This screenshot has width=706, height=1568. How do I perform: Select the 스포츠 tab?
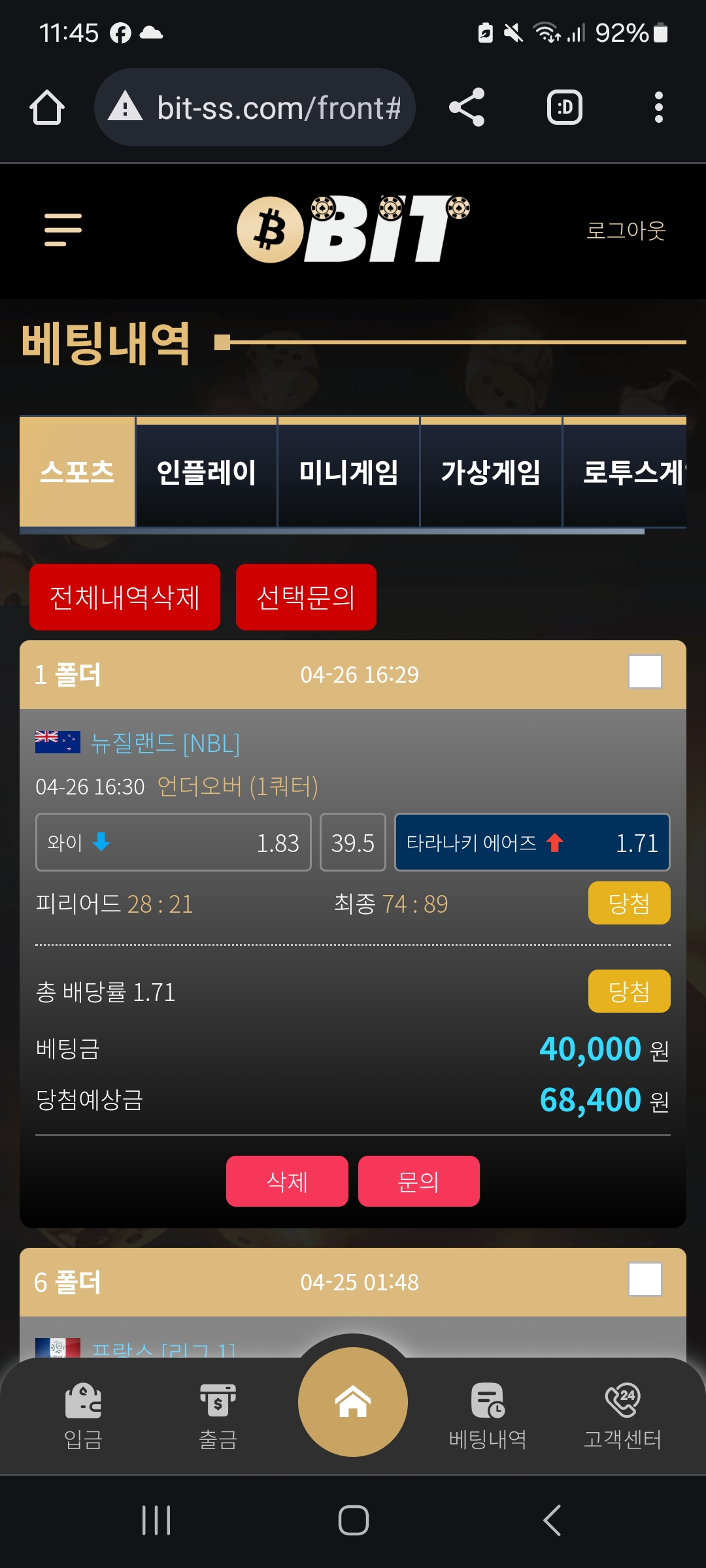coord(77,472)
